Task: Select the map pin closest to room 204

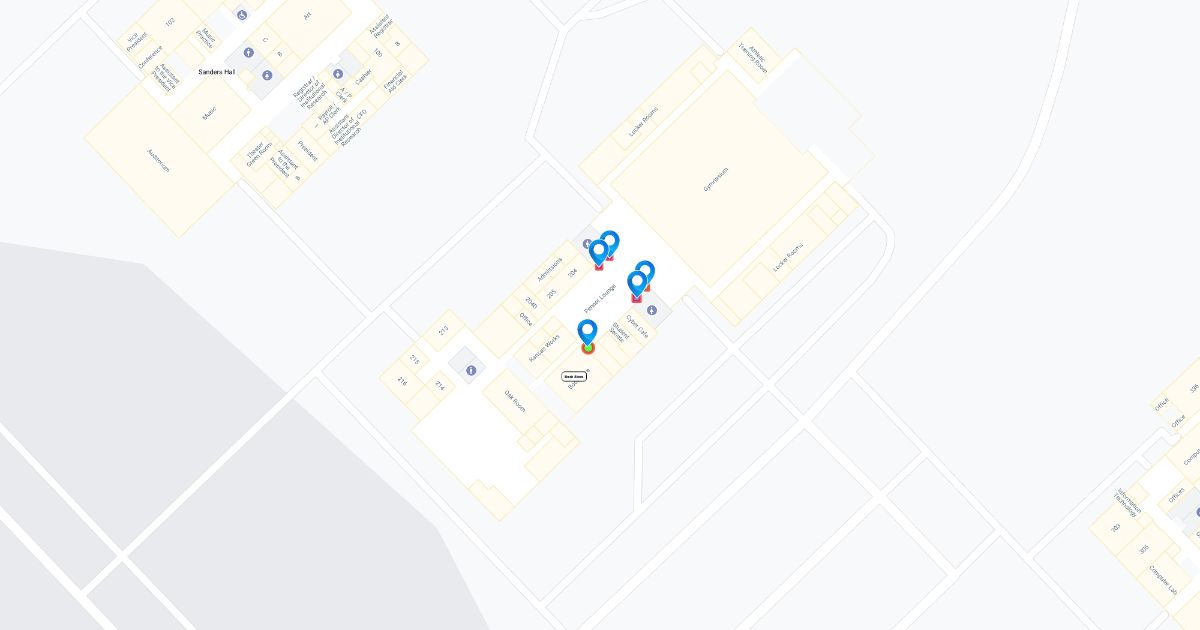Action: coord(598,252)
